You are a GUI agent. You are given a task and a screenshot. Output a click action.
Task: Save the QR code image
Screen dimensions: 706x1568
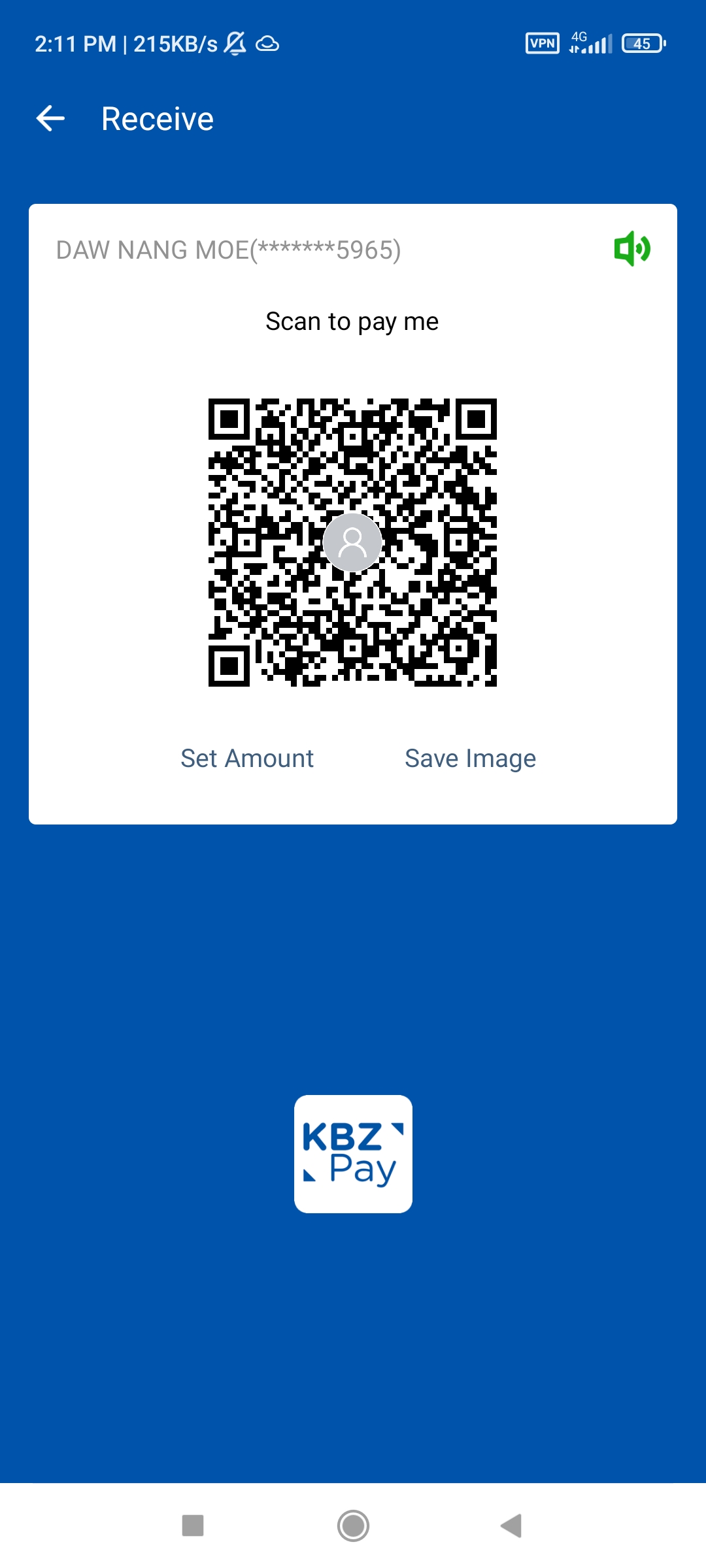click(470, 759)
